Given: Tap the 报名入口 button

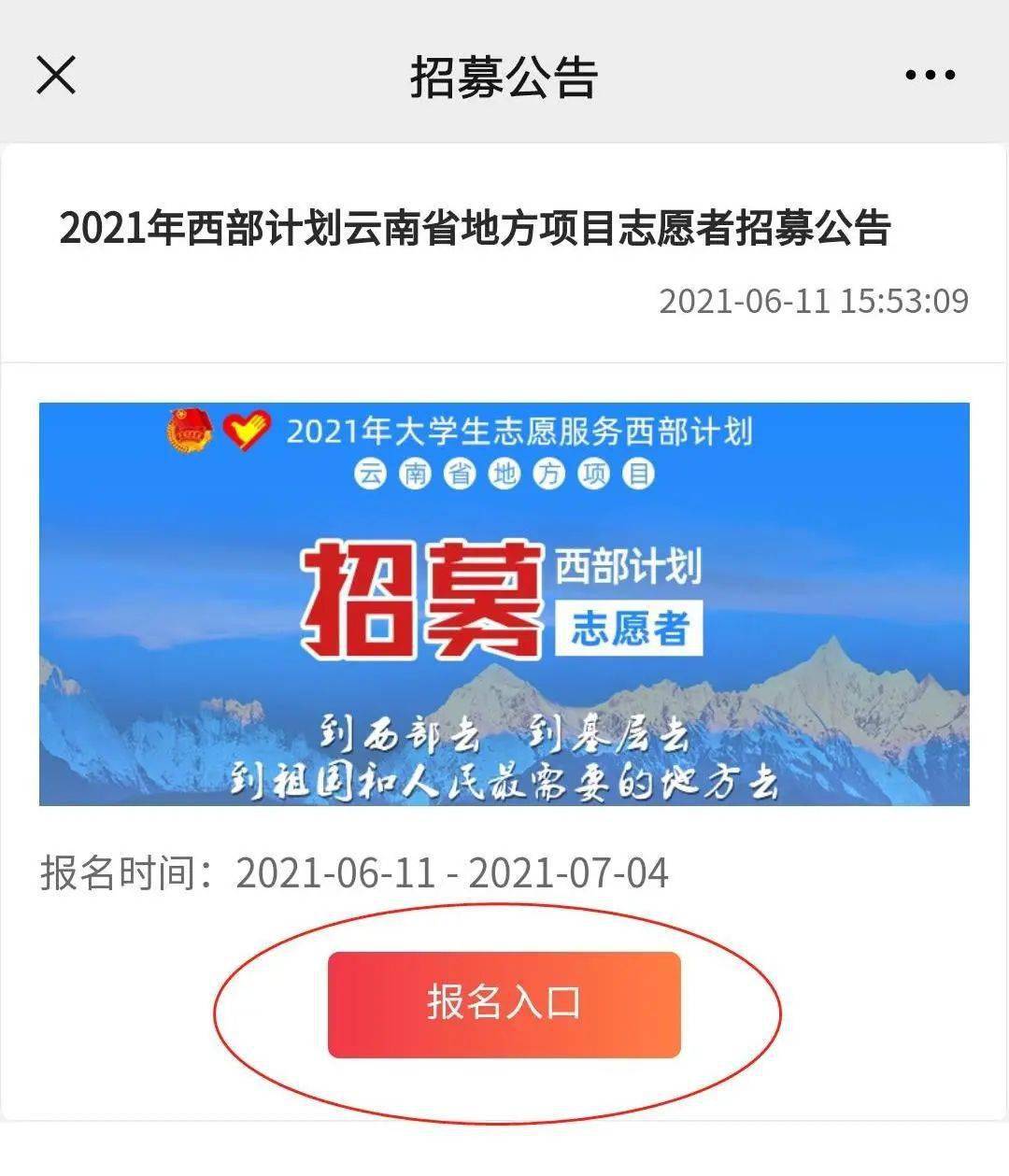Looking at the screenshot, I should [504, 1004].
